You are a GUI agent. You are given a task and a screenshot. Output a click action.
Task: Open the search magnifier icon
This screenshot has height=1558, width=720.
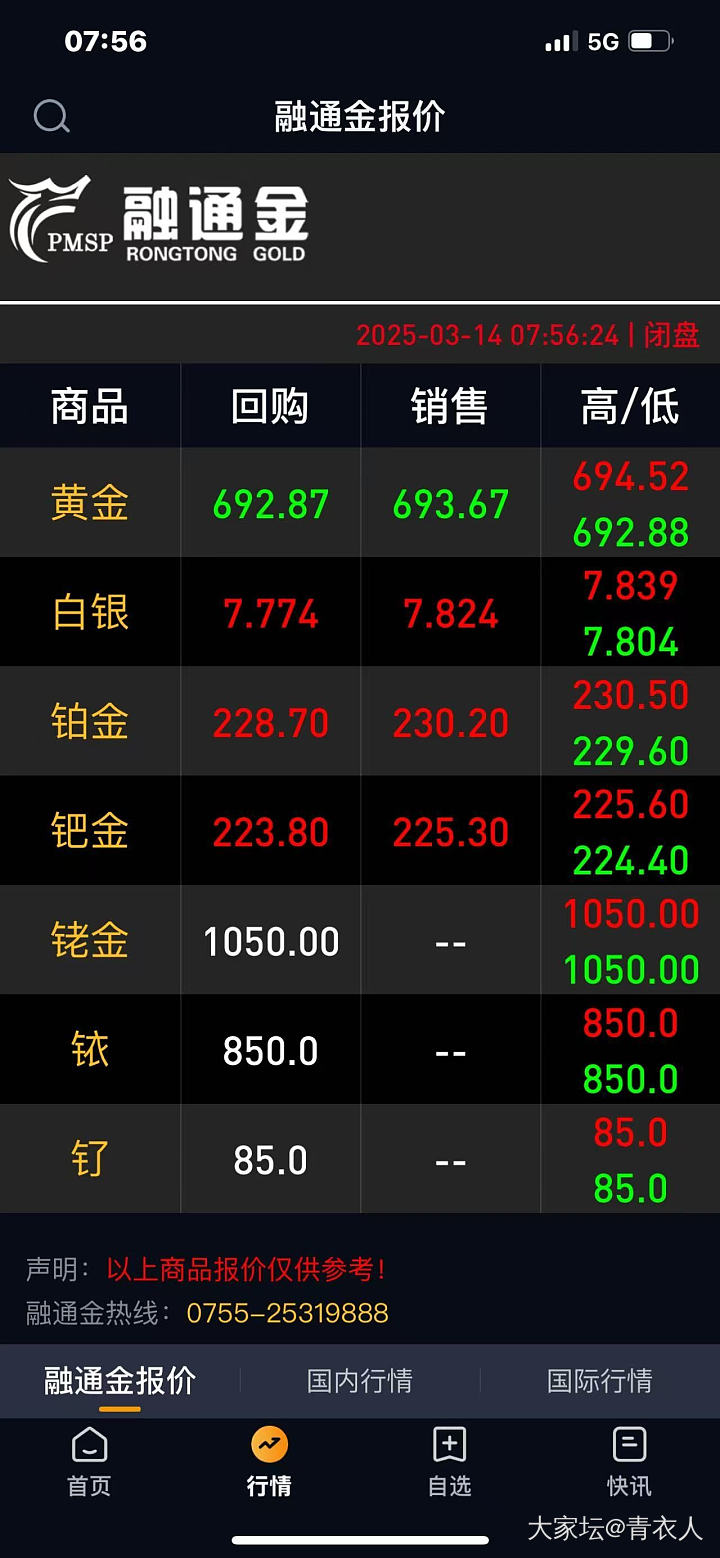pos(51,117)
